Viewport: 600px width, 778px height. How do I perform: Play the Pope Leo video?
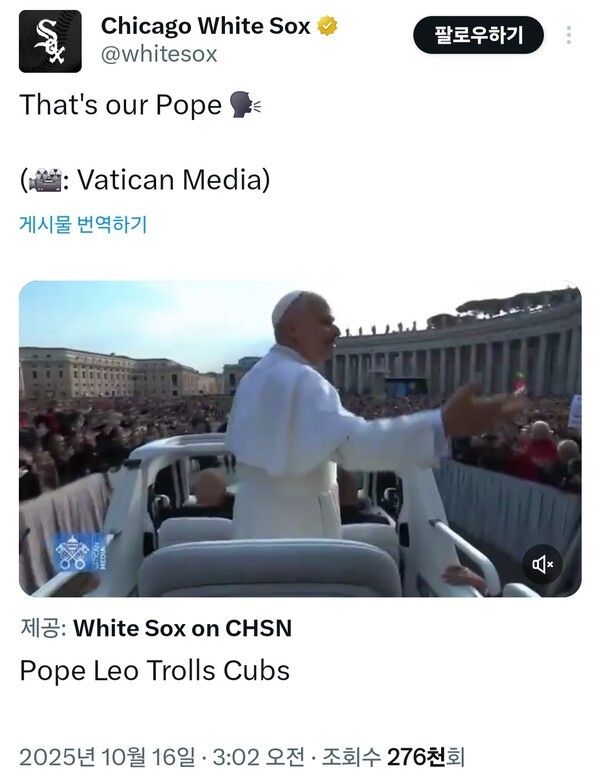point(300,438)
